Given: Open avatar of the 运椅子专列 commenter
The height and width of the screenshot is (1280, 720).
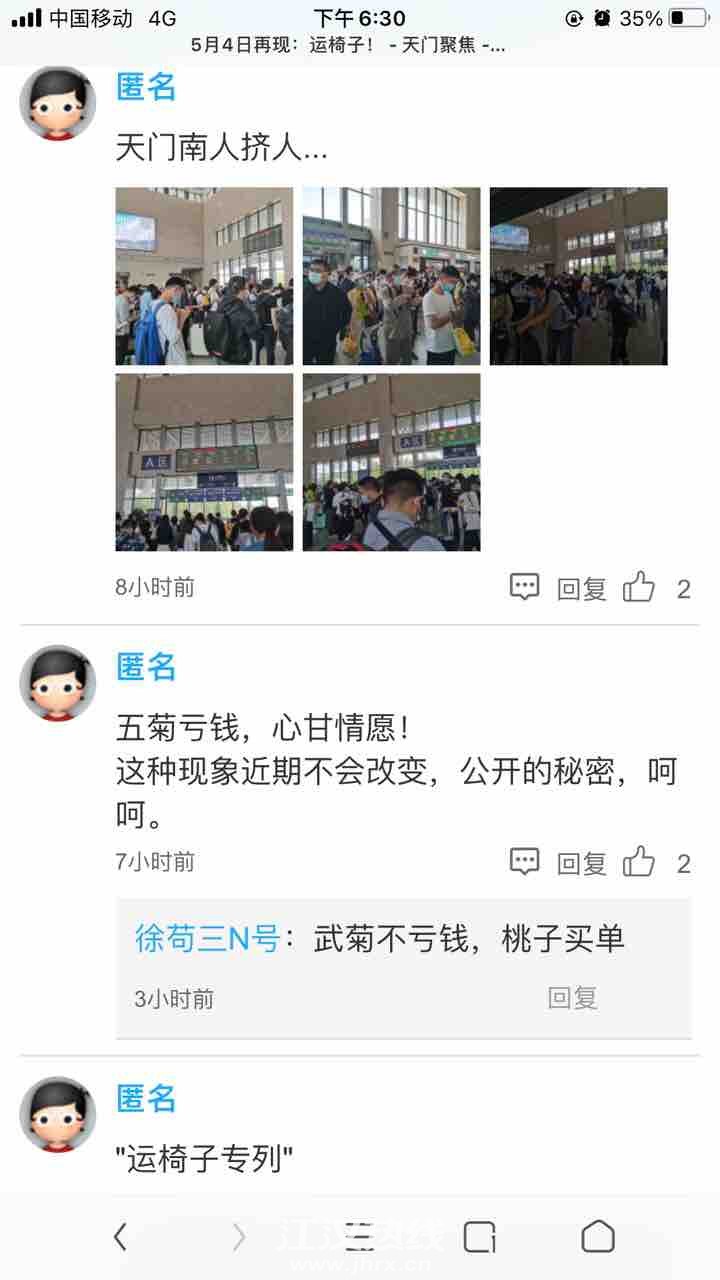Looking at the screenshot, I should pos(58,1114).
